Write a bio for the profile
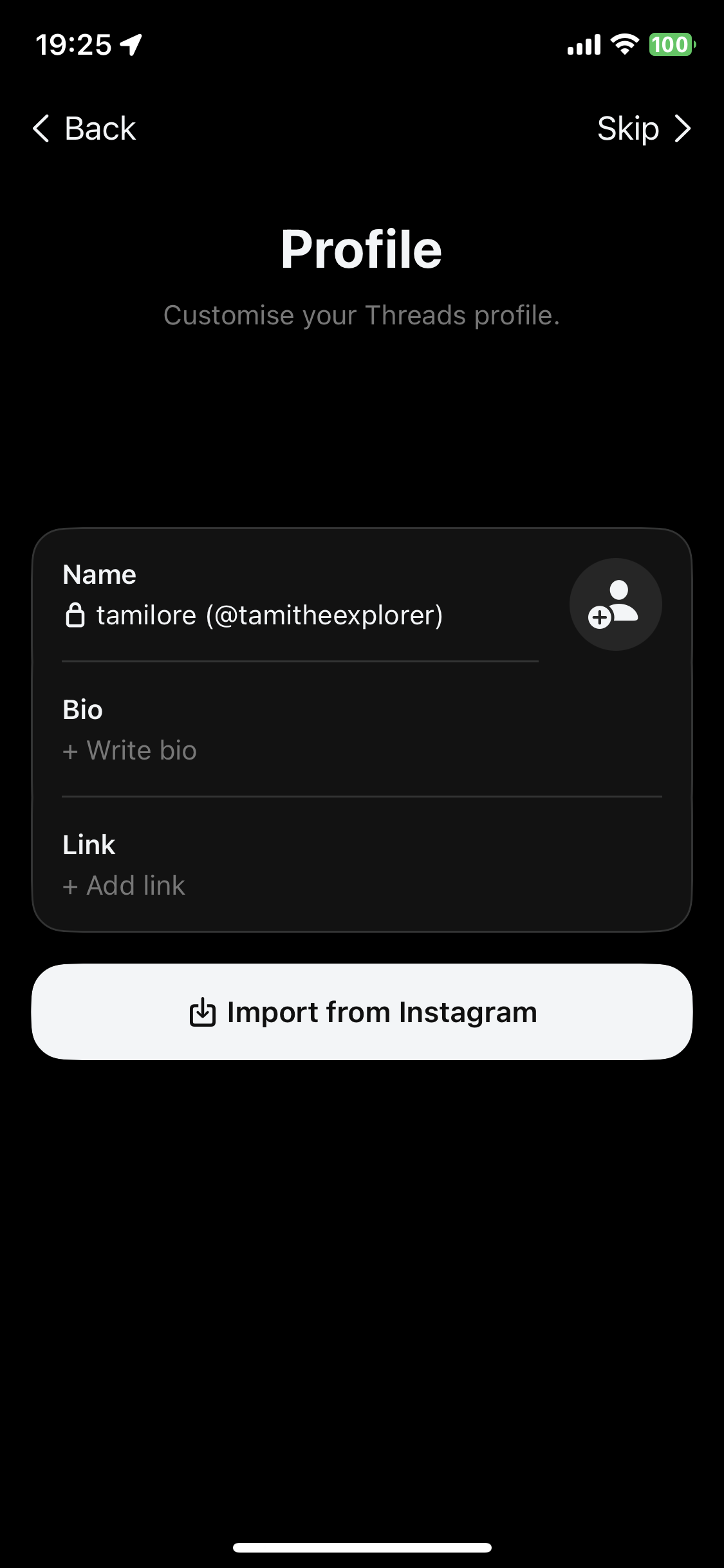Screen dimensions: 724x1568 click(x=142, y=751)
